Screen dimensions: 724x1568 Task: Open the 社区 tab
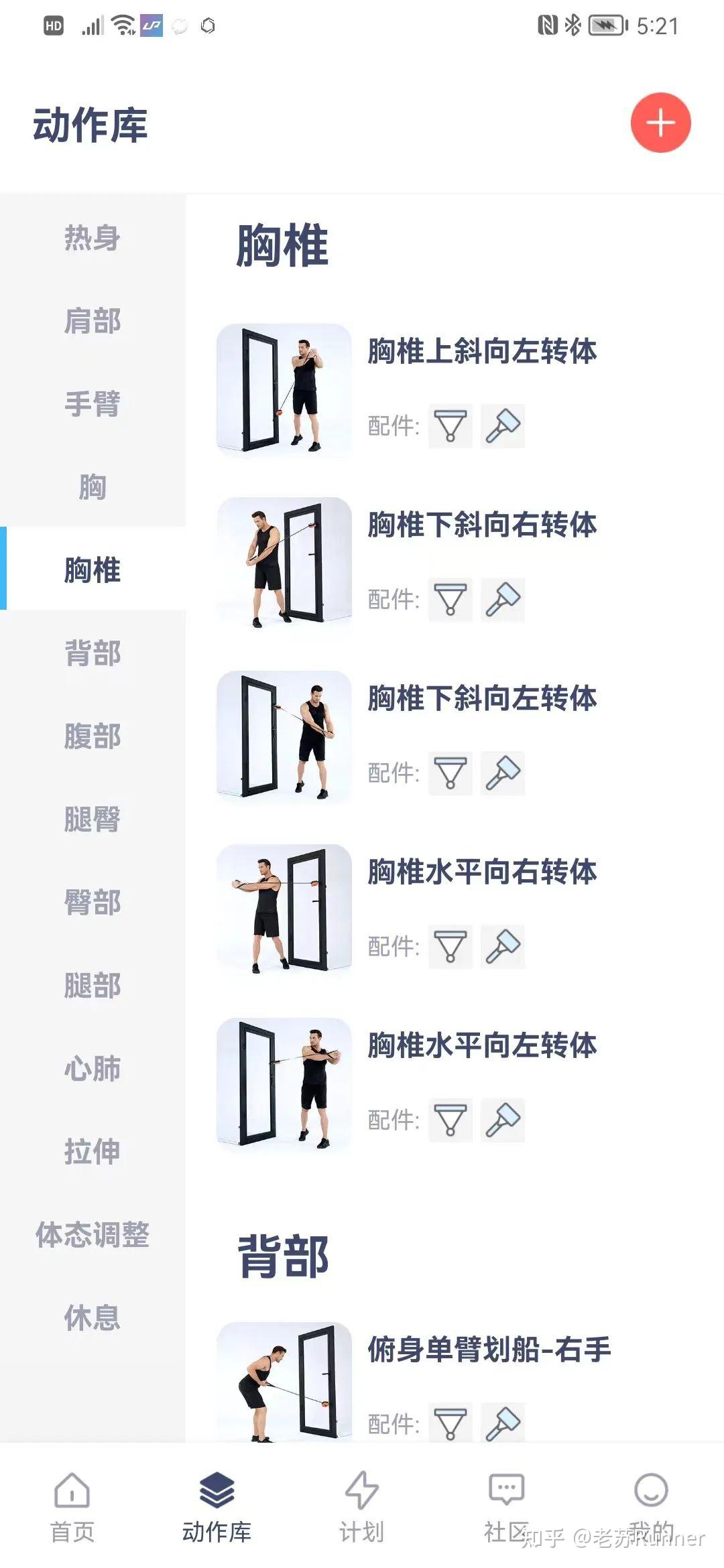point(506,1505)
